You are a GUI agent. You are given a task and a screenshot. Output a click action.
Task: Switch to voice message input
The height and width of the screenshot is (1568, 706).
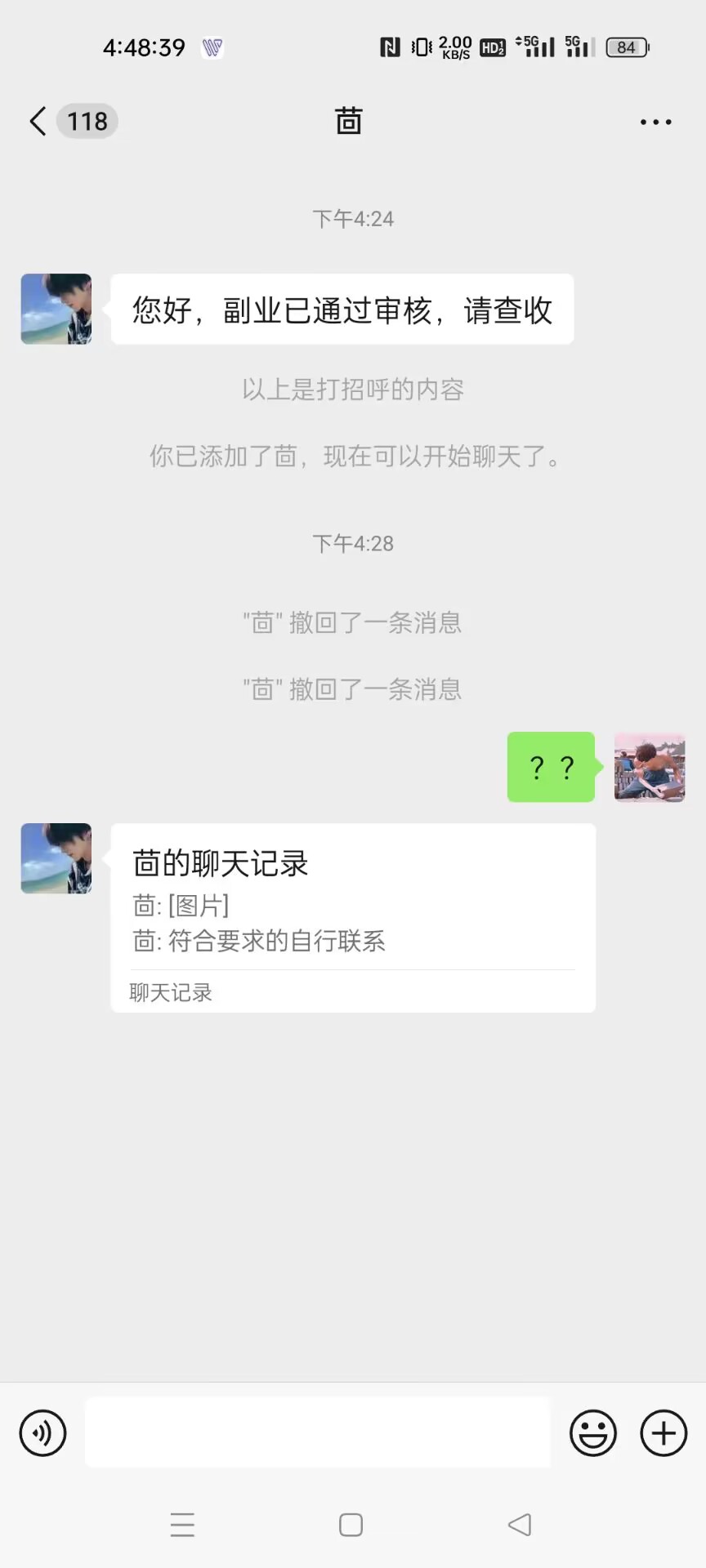42,1432
